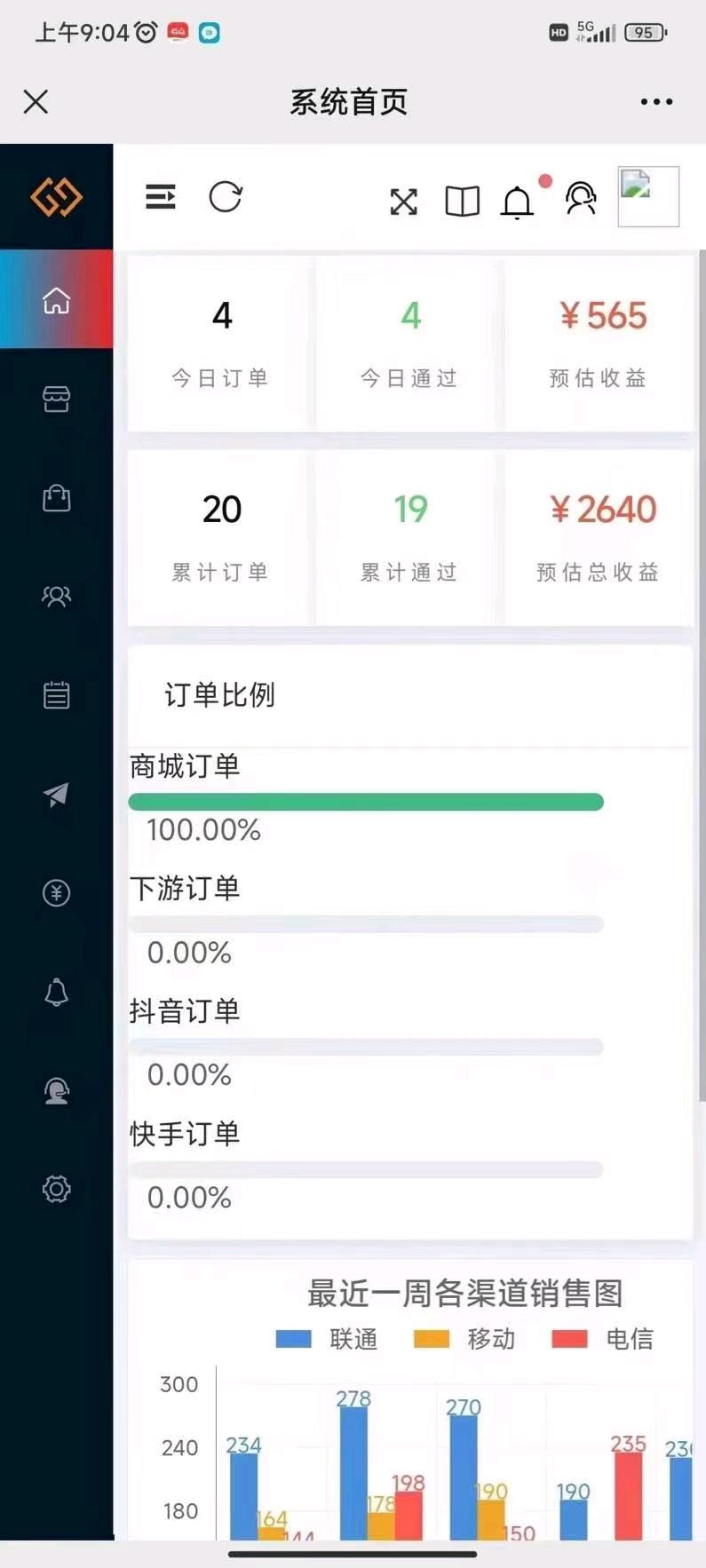The image size is (706, 1568).
Task: Enter fullscreen with the expand arrows icon
Action: click(404, 202)
